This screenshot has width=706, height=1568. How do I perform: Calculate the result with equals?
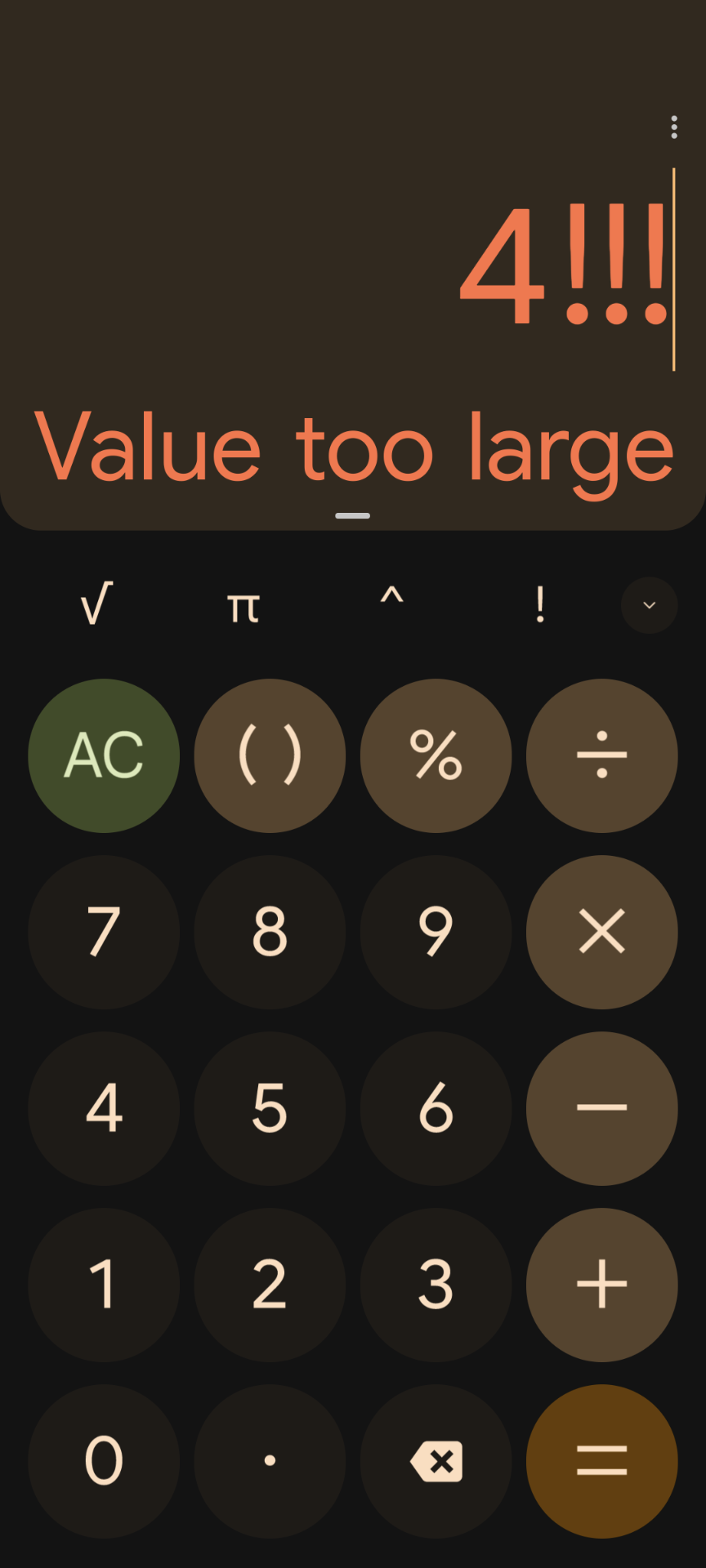(x=601, y=1461)
